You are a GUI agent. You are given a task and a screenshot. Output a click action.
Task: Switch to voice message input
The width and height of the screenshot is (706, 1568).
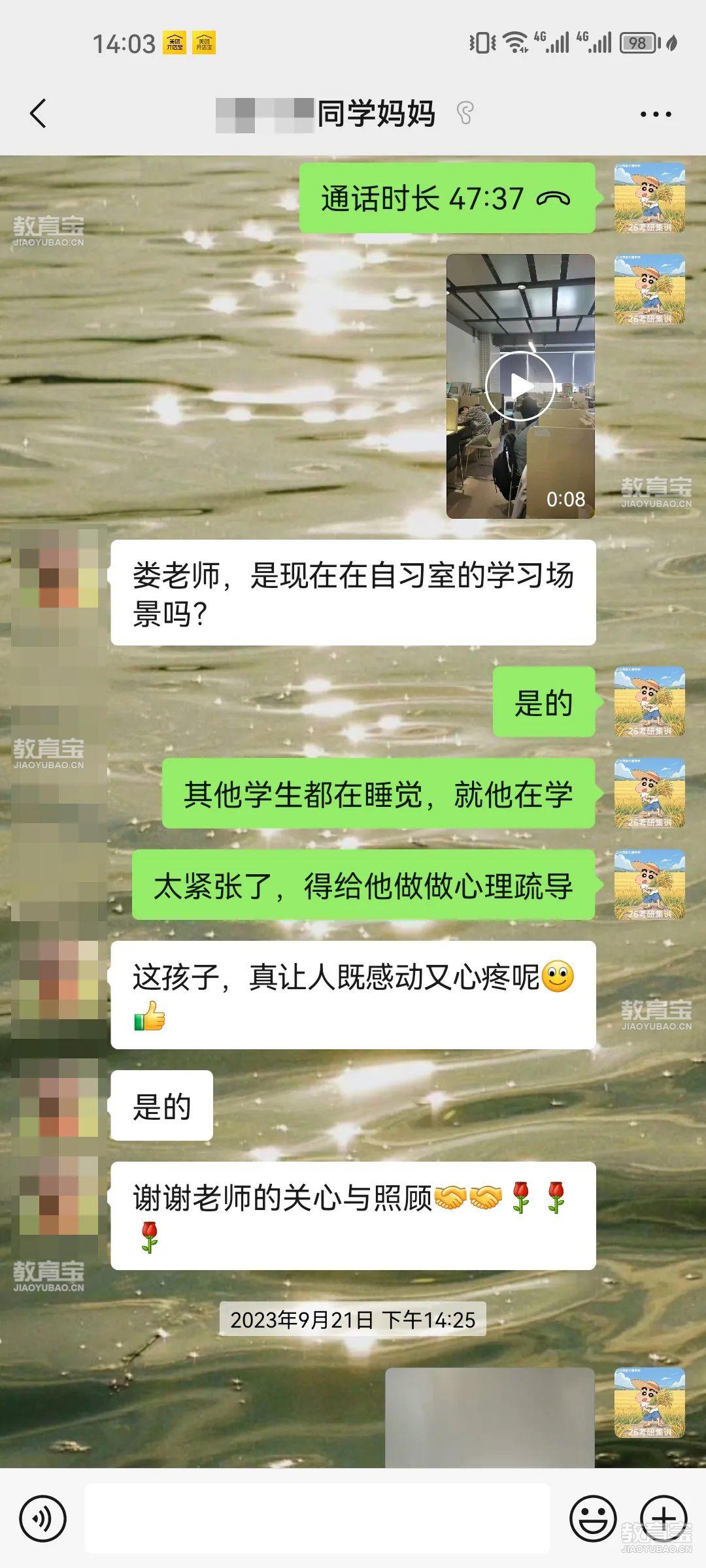(x=42, y=1519)
